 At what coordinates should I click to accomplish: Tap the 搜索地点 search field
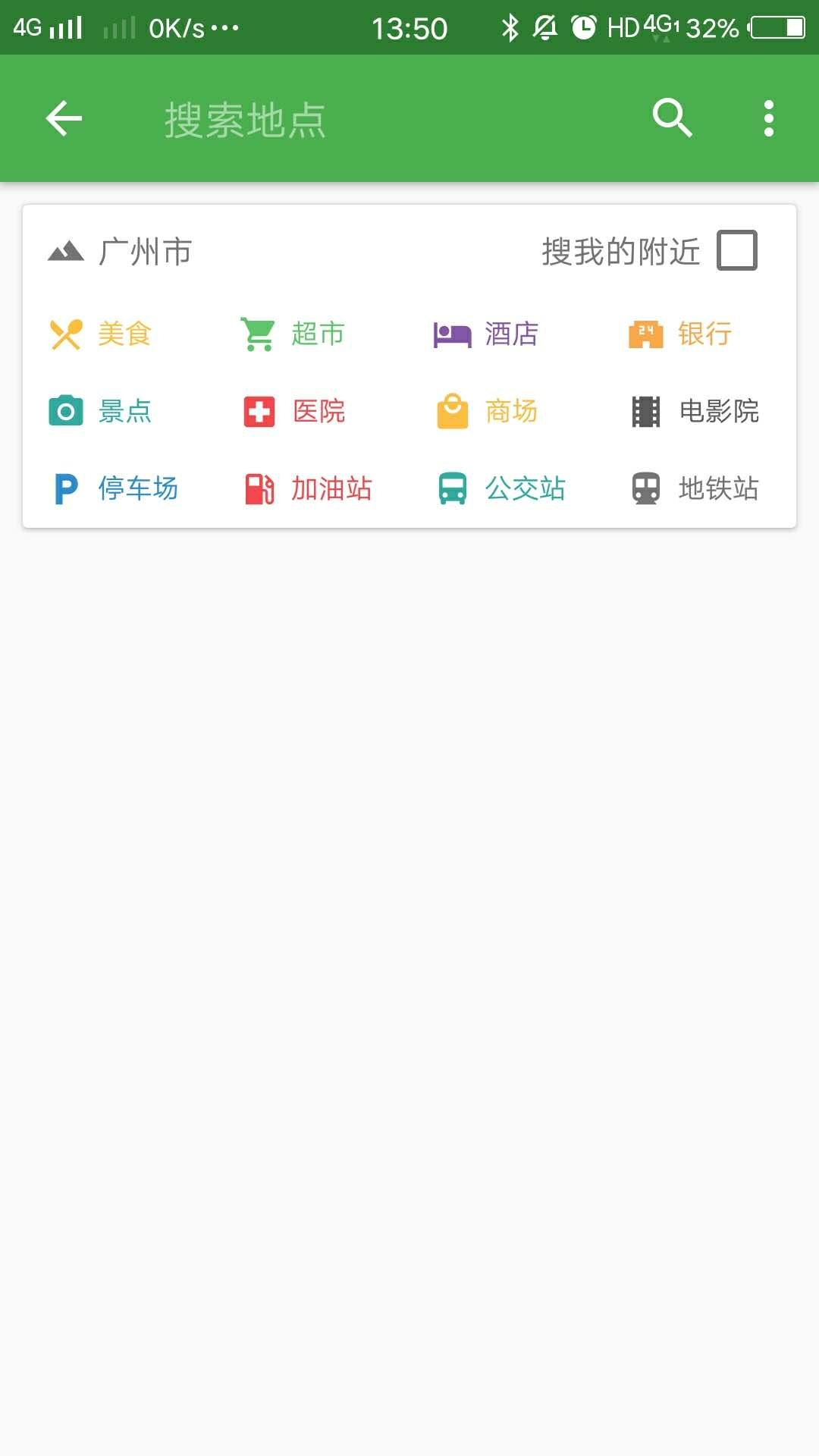click(x=379, y=119)
